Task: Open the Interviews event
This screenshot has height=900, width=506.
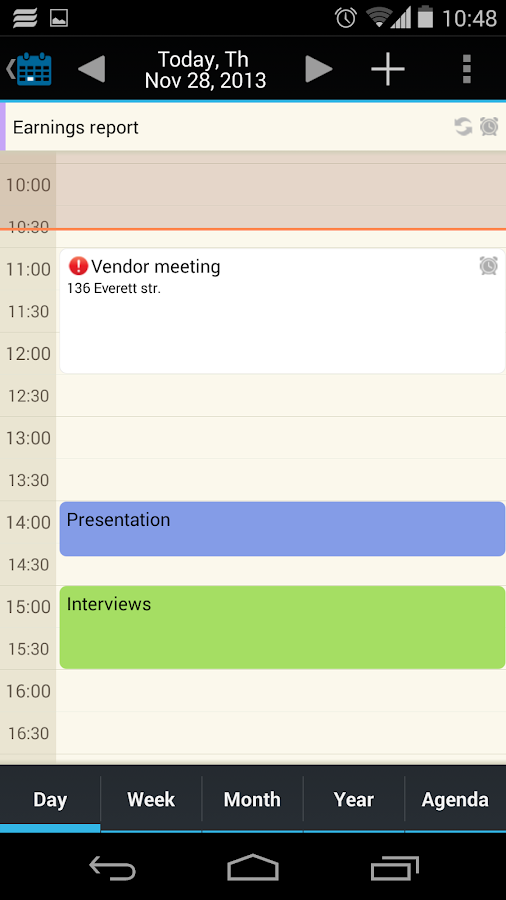Action: pyautogui.click(x=282, y=627)
